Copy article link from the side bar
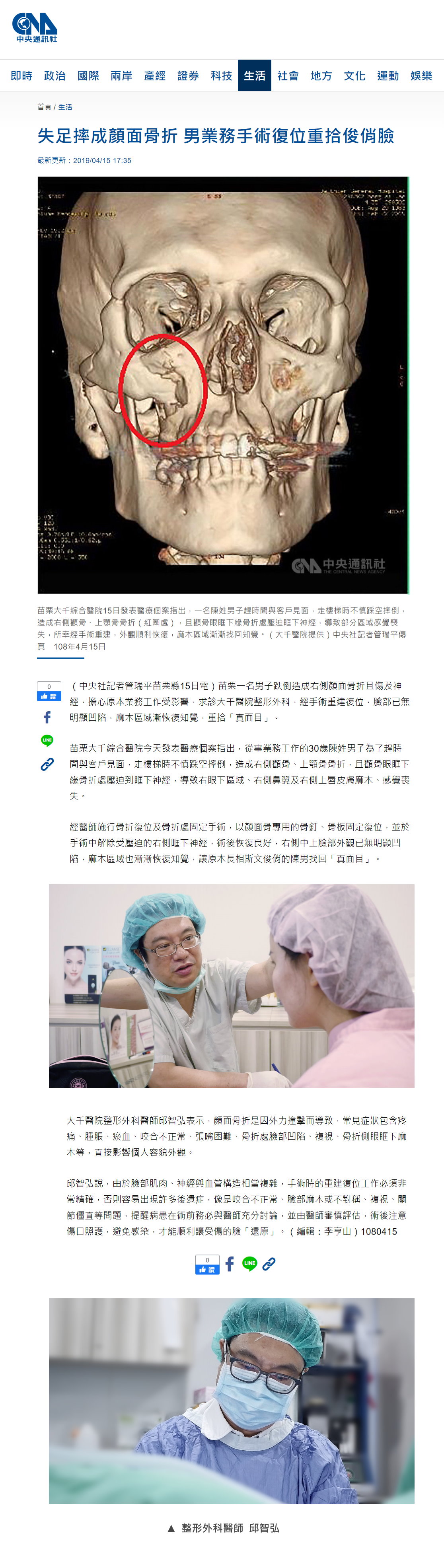Screen dimensions: 444x1568 pos(47,764)
